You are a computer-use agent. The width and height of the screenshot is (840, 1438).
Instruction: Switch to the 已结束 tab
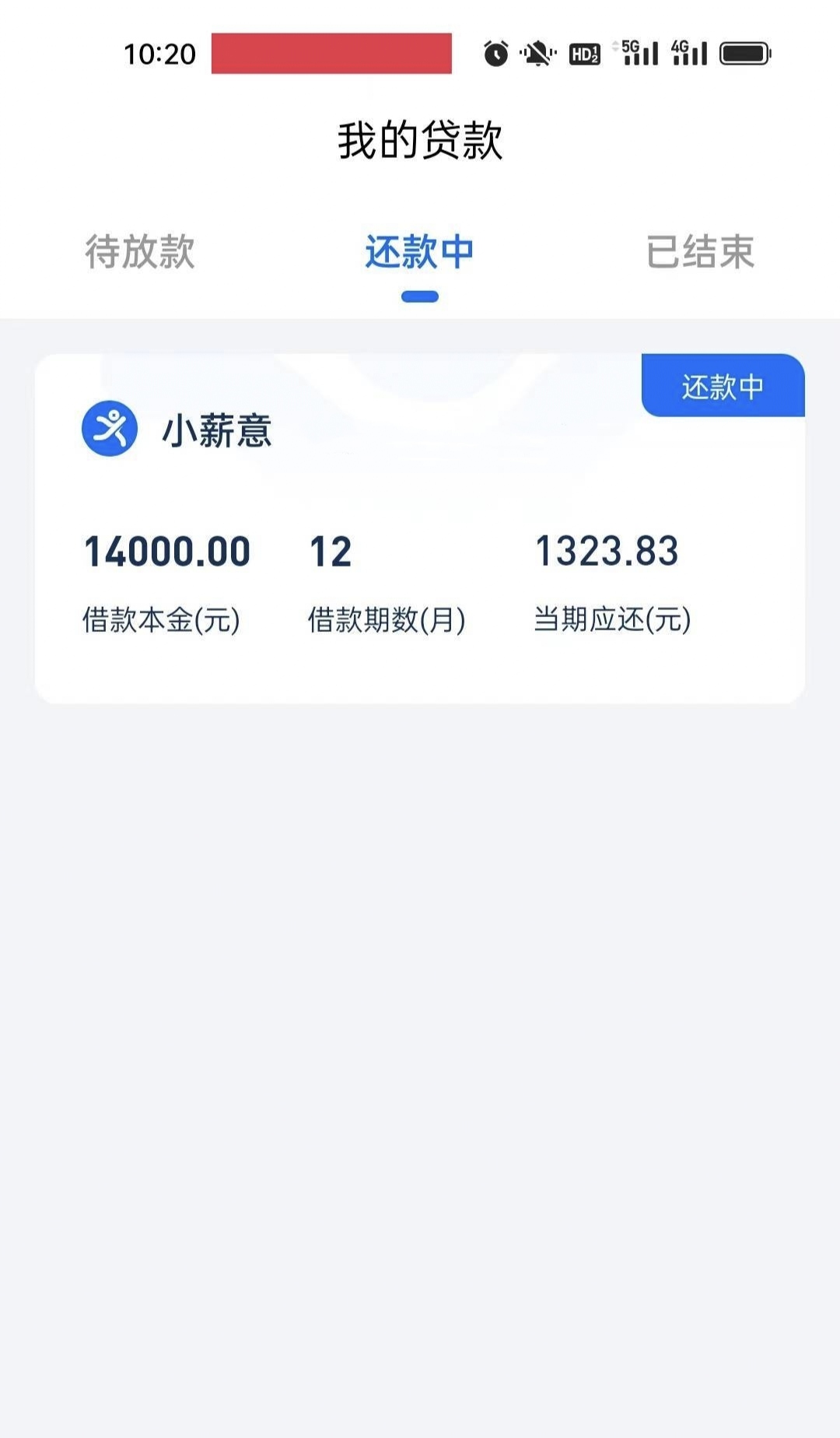click(700, 252)
